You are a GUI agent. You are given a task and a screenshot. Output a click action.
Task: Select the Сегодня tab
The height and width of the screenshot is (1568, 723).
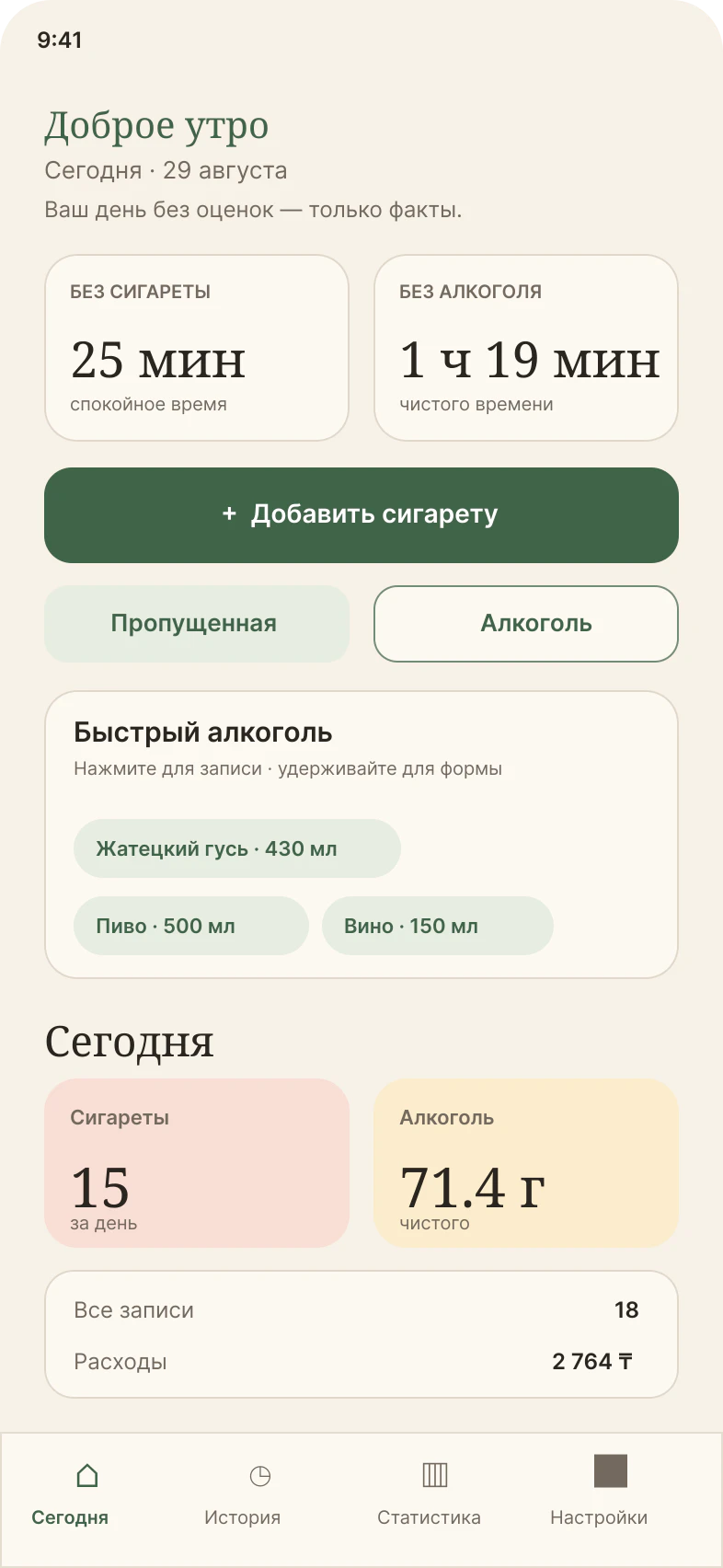click(70, 1495)
